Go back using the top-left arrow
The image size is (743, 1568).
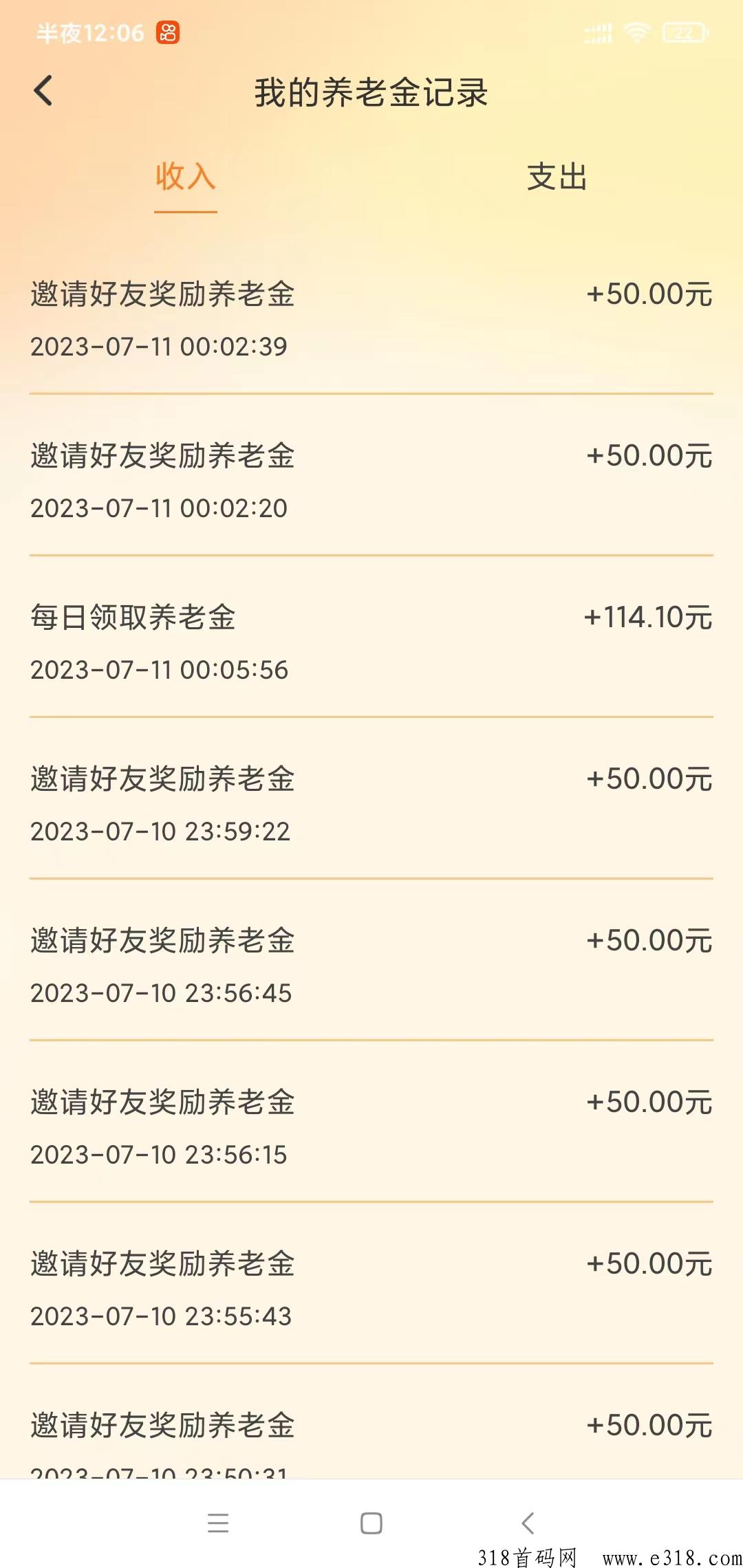pyautogui.click(x=43, y=91)
